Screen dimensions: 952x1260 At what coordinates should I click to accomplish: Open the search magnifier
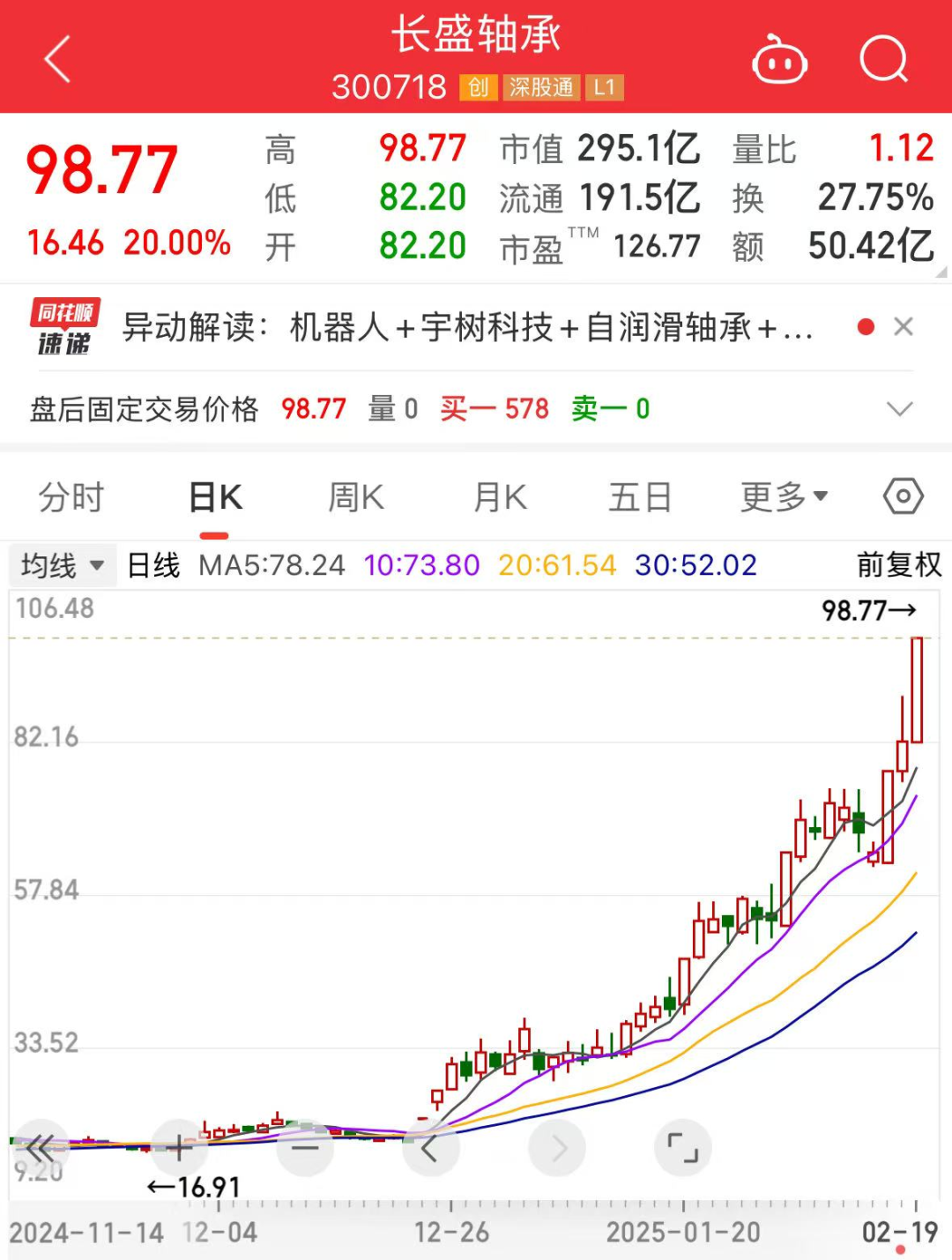click(x=883, y=60)
